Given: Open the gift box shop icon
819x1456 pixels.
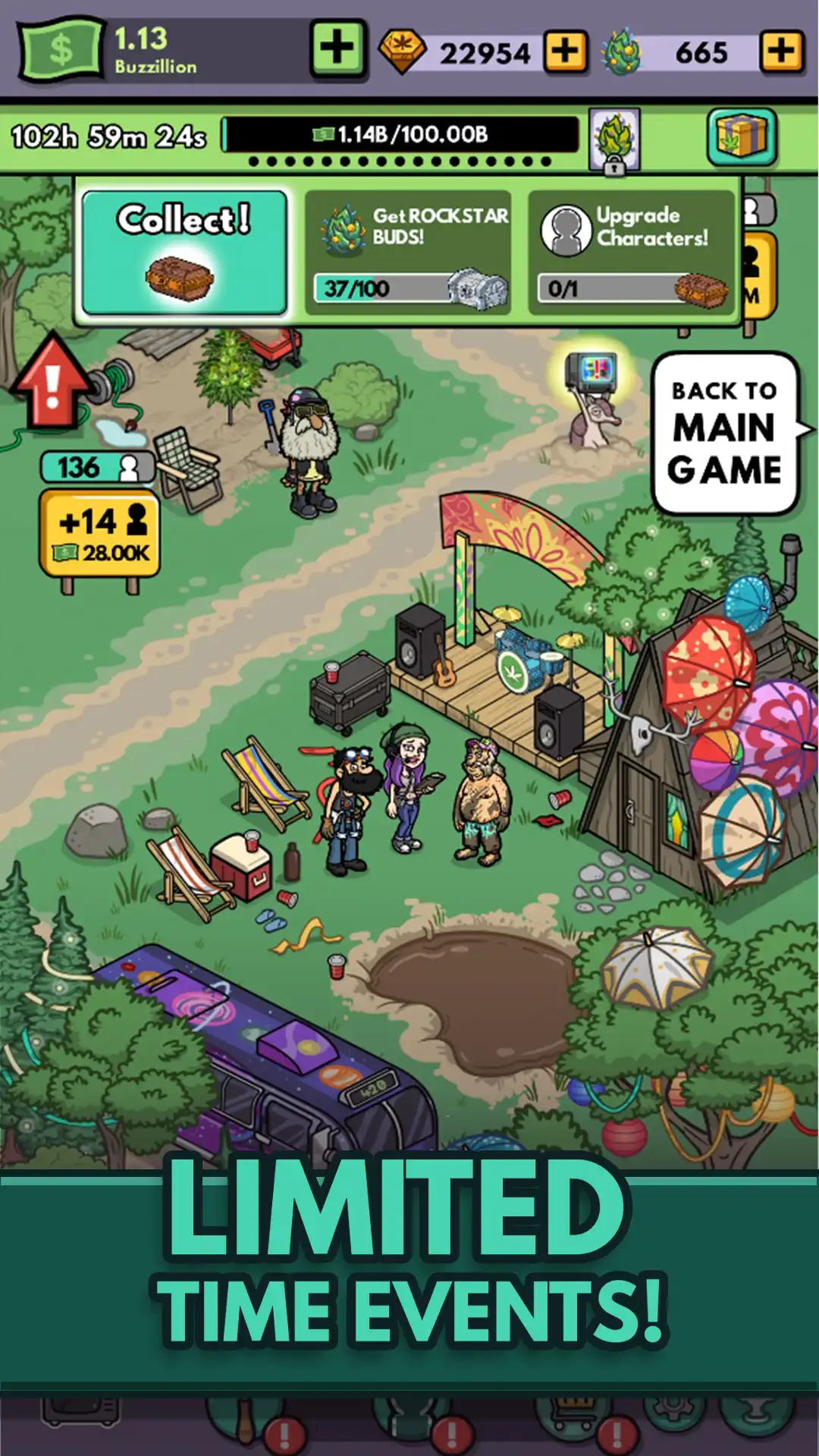Looking at the screenshot, I should pos(742,137).
